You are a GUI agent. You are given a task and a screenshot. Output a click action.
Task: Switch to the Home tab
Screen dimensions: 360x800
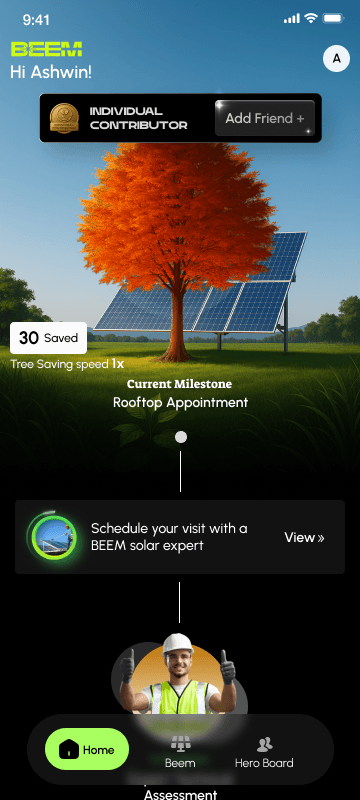tap(87, 749)
